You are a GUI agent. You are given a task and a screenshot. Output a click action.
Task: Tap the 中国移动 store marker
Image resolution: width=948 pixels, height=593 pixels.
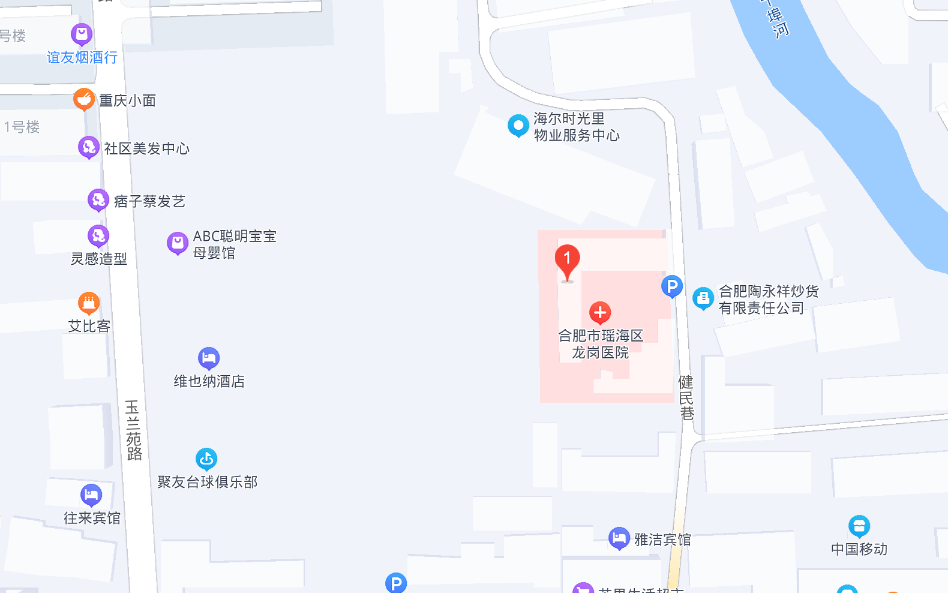click(x=858, y=526)
